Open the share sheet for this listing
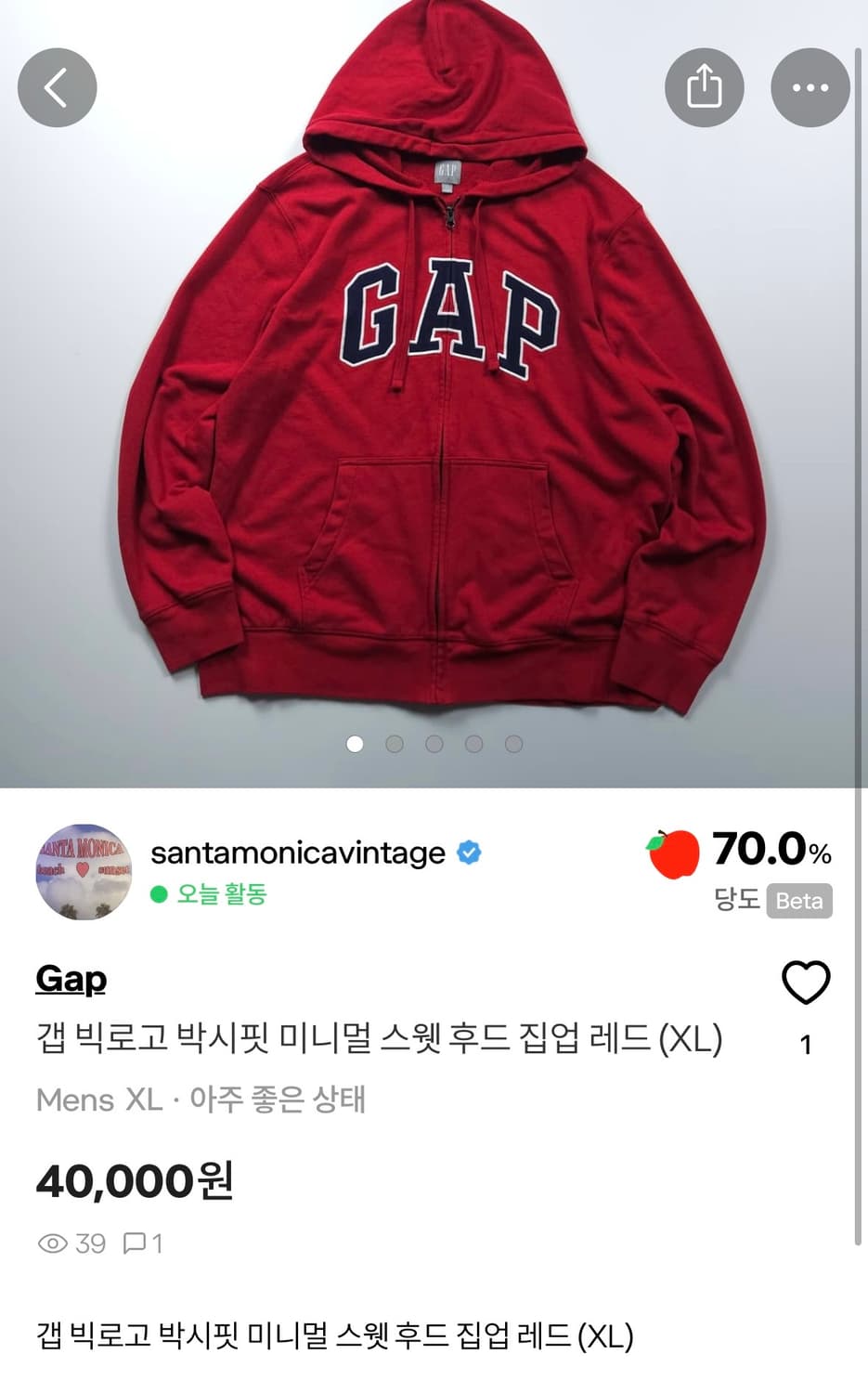Viewport: 868px width, 1393px height. pyautogui.click(x=705, y=86)
